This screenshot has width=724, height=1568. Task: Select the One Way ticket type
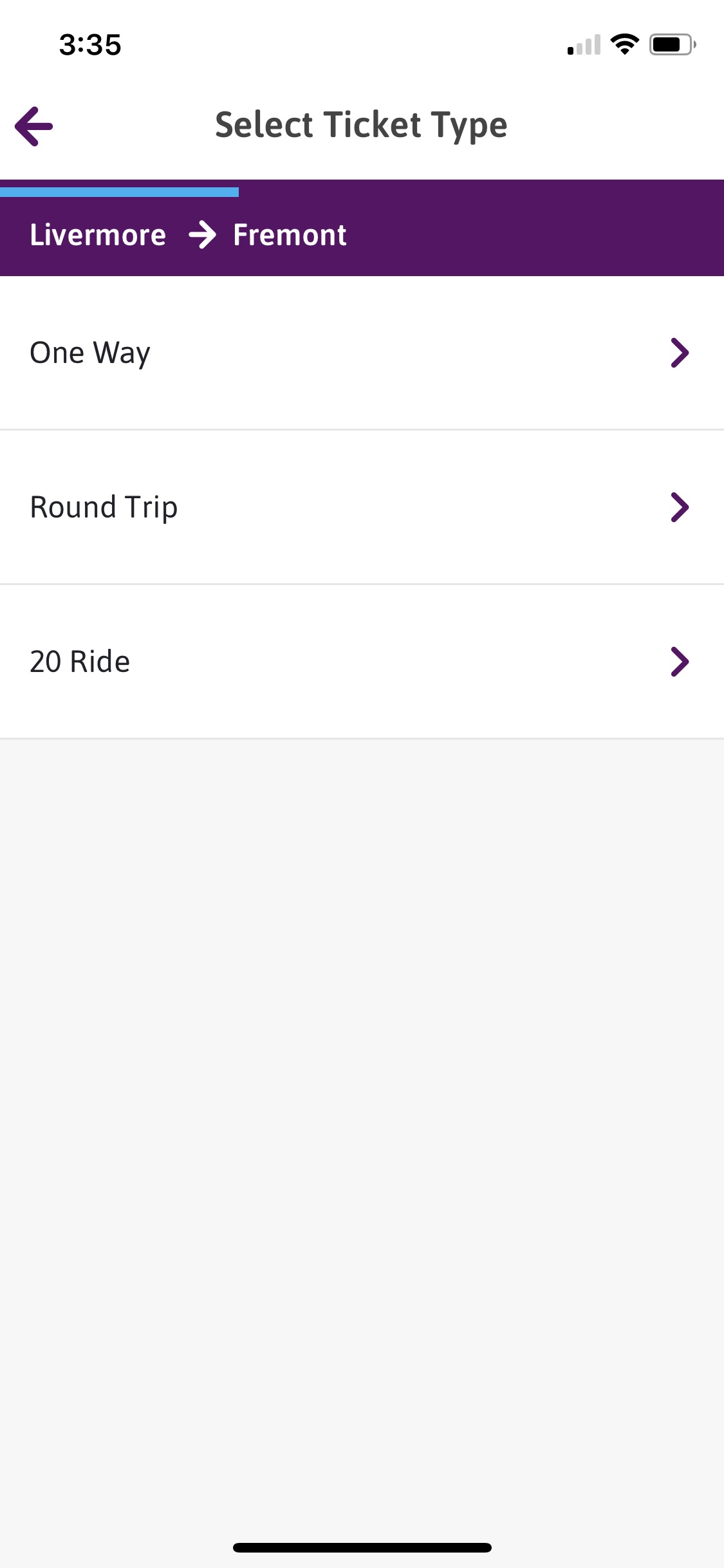(360, 353)
